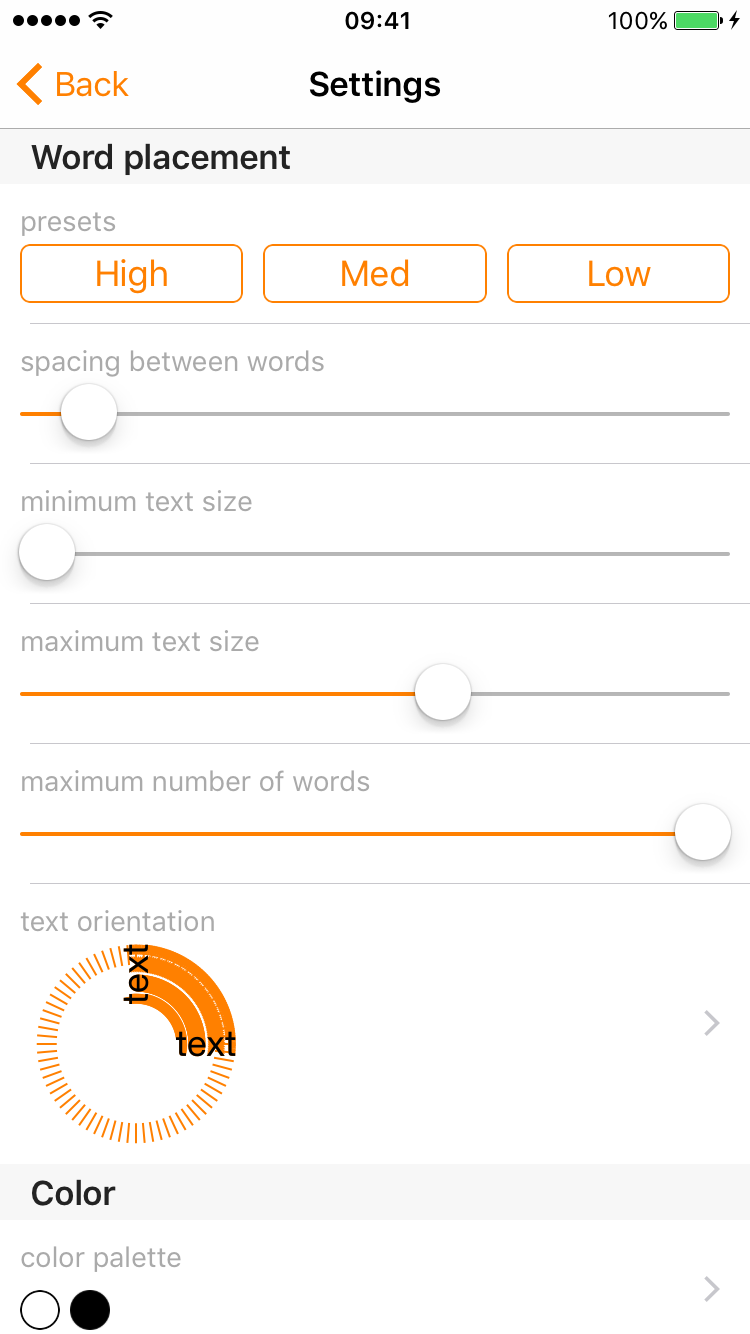Tap the minimum text size slider
The image size is (750, 1334).
tap(375, 553)
